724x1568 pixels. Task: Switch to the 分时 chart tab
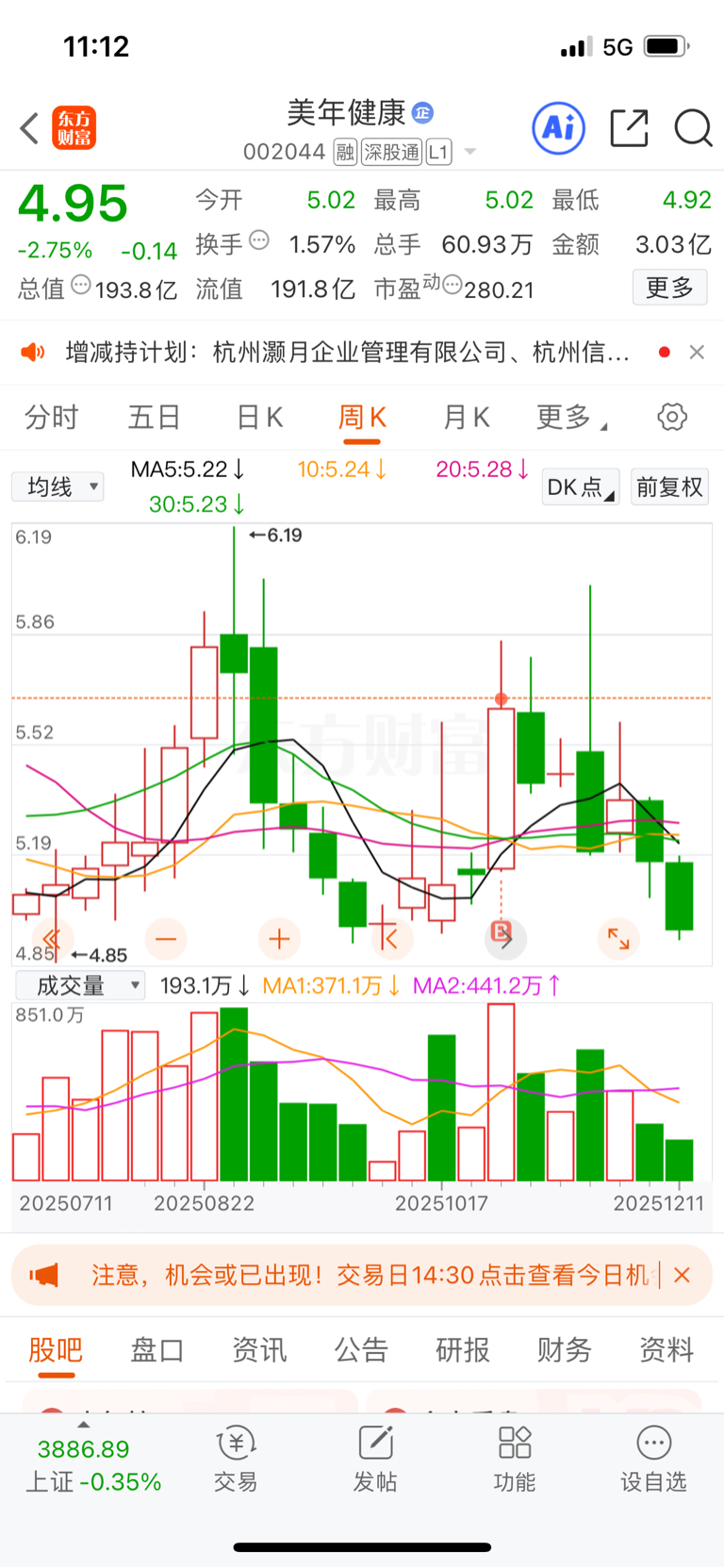tap(51, 417)
